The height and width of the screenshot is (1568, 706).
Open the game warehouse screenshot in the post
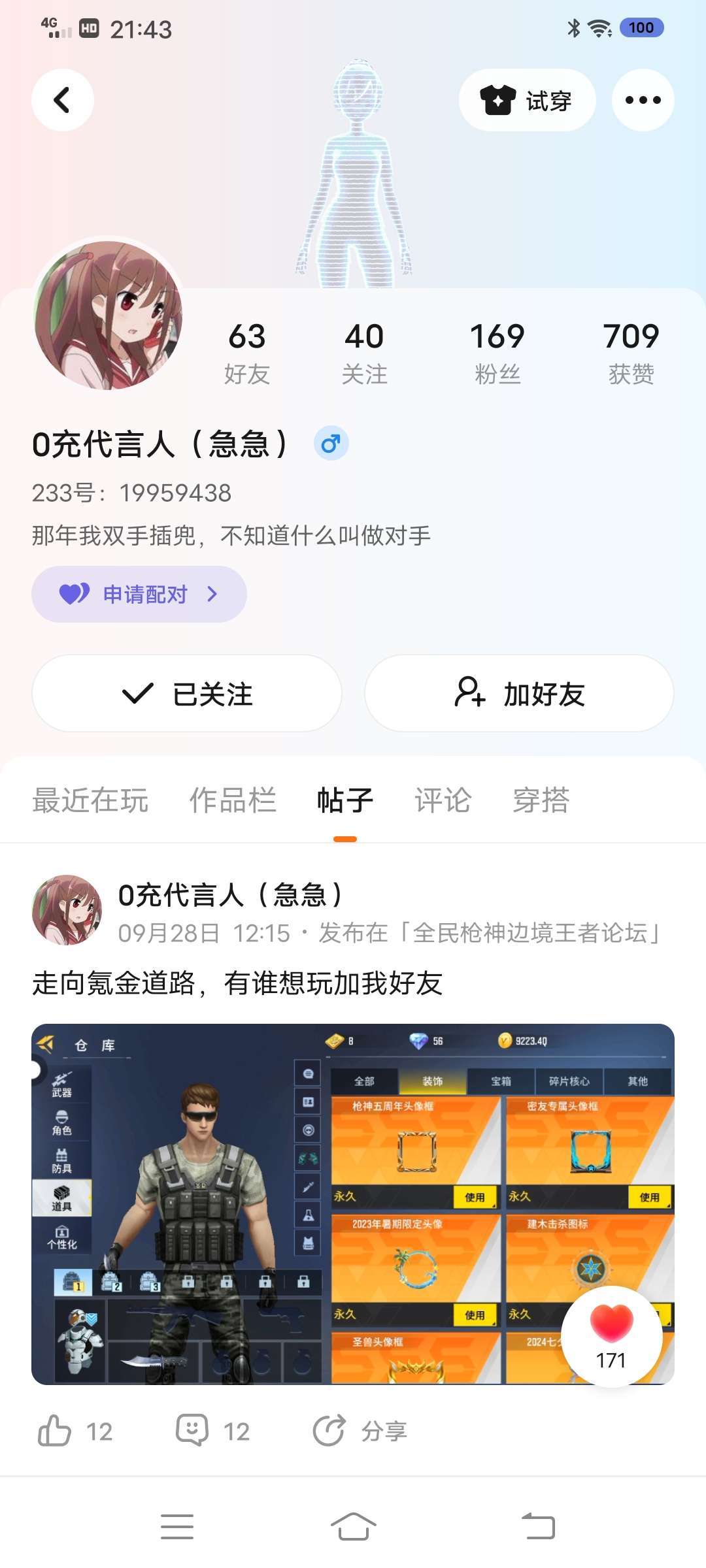click(x=294, y=1202)
